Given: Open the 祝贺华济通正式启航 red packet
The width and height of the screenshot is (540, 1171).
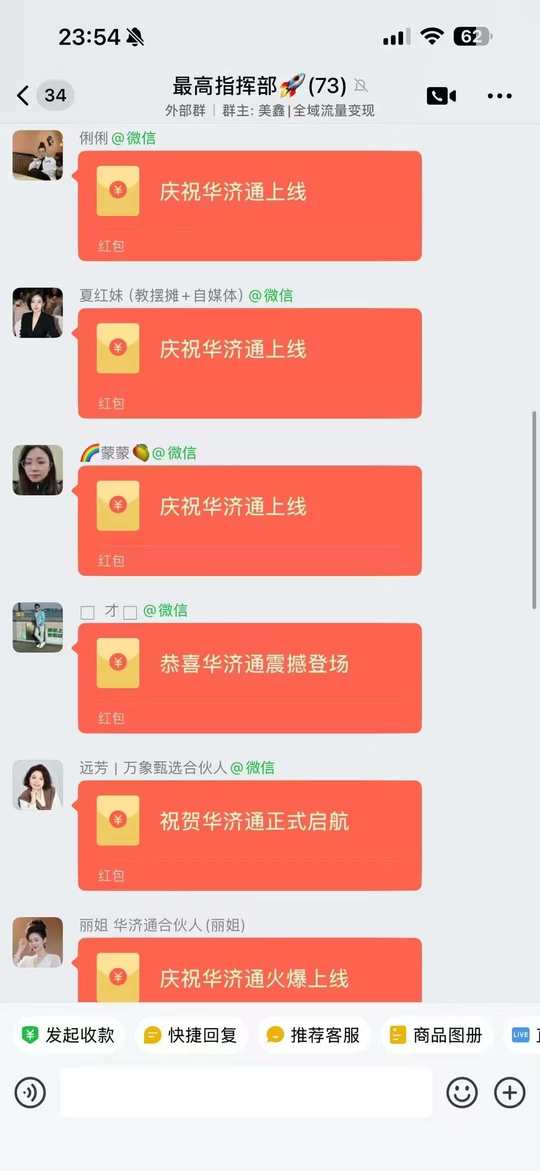Looking at the screenshot, I should (x=249, y=836).
